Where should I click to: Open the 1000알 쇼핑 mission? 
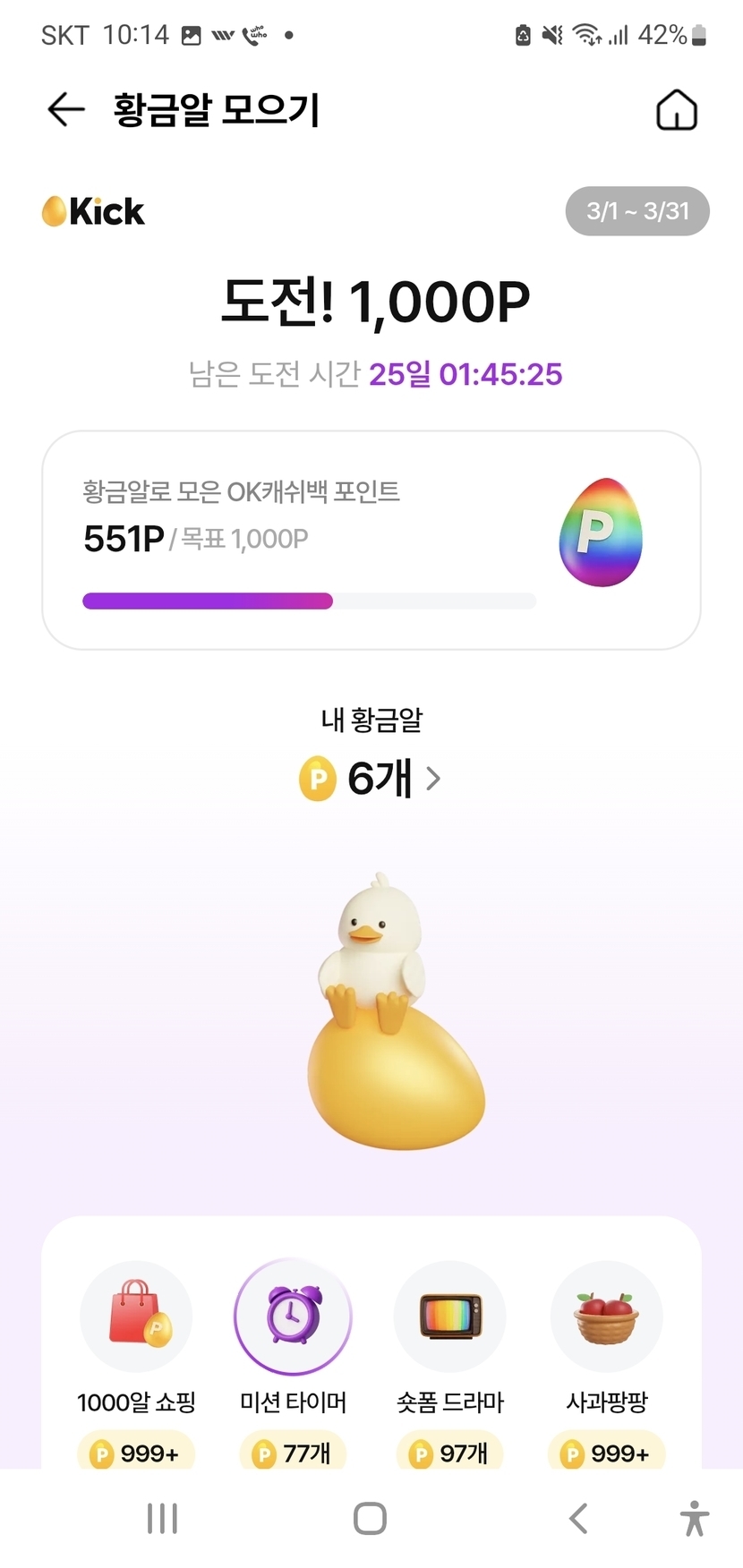136,1318
